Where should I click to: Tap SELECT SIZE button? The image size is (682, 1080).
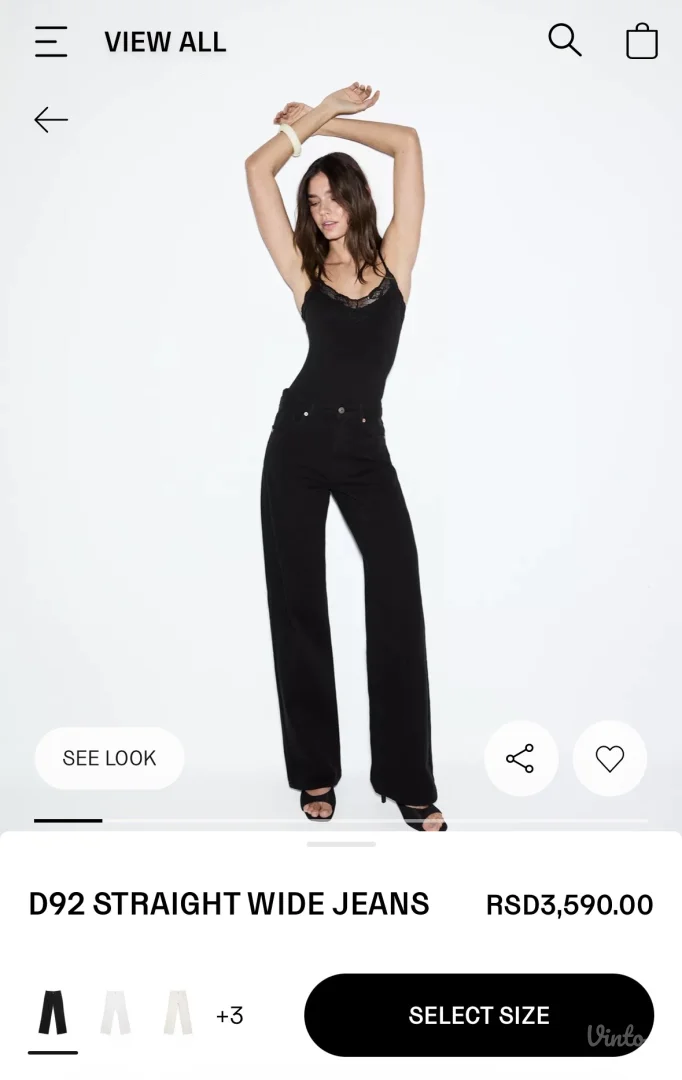479,1015
